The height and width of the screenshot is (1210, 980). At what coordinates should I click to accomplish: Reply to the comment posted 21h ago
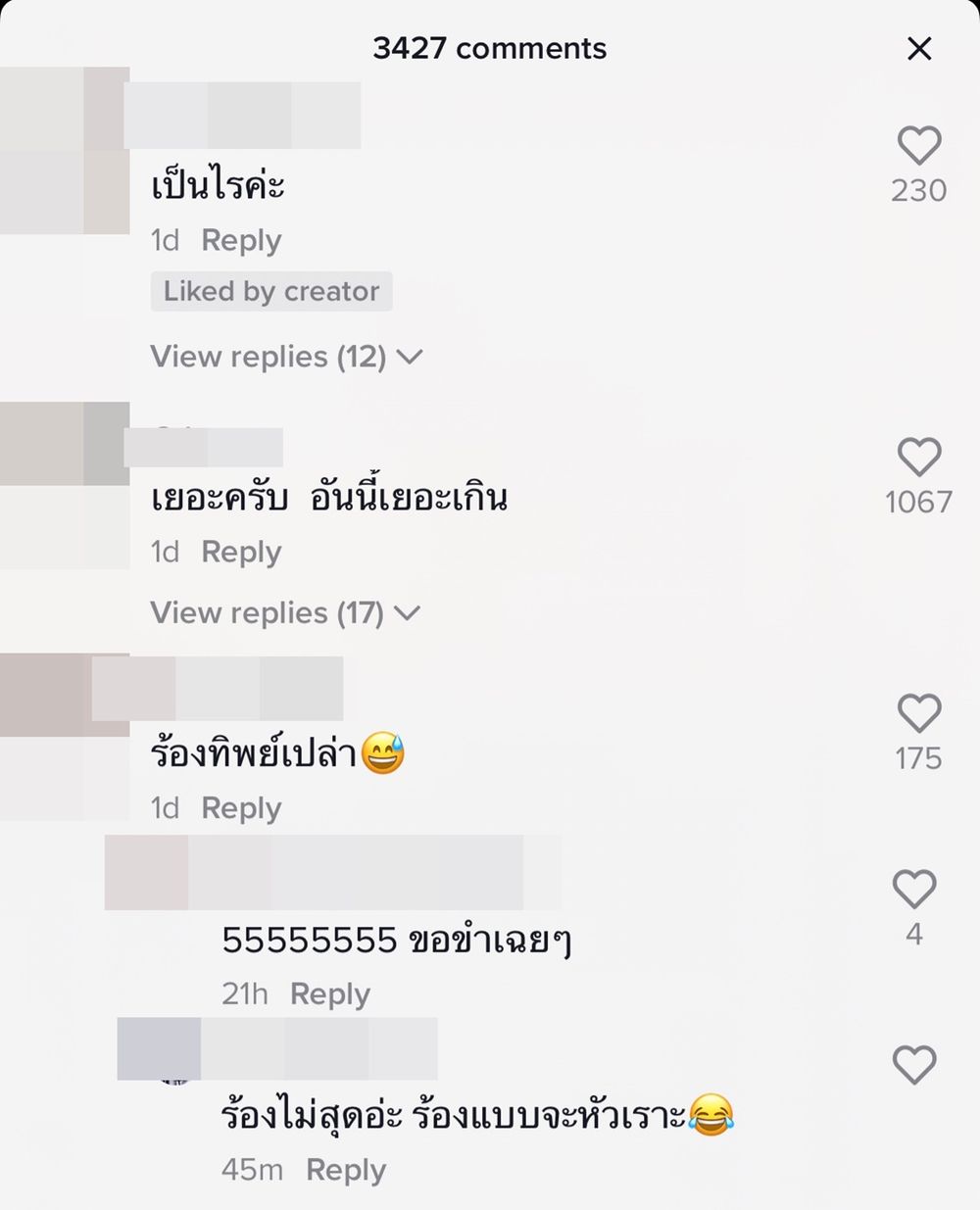(330, 994)
